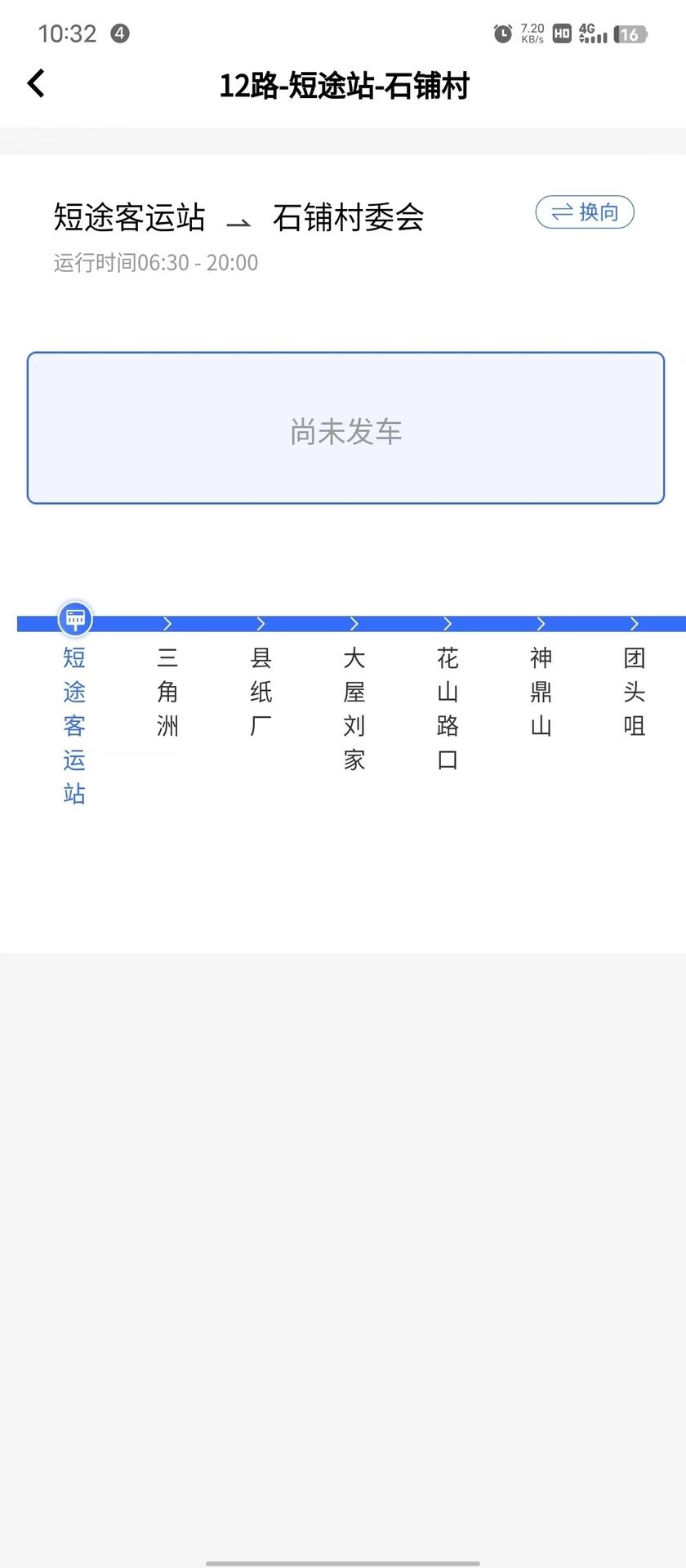This screenshot has height=1568, width=686.
Task: Select the 12路-短途站-石铺村 title
Action: coord(343,85)
